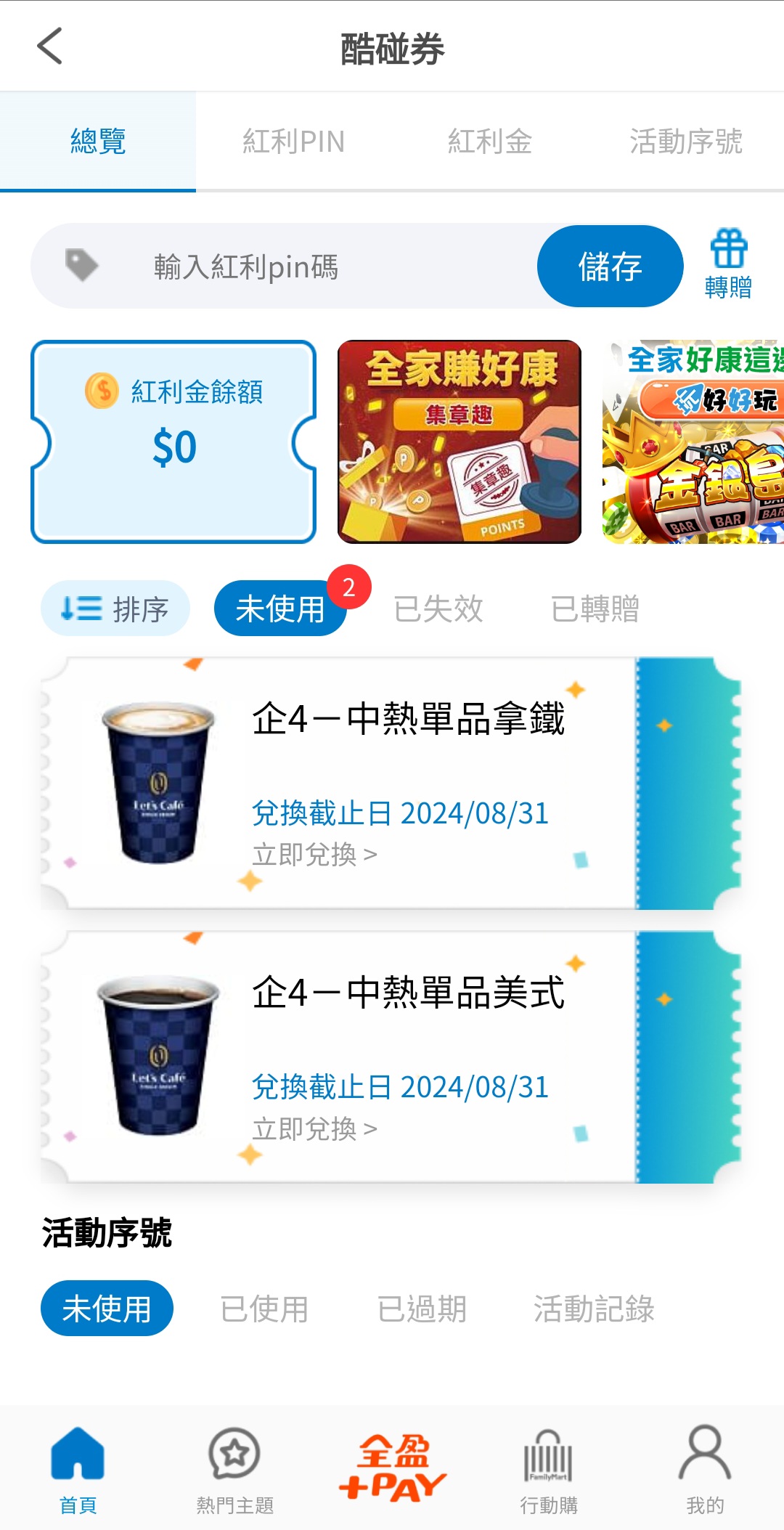Select 已使用 under 活動序號
This screenshot has width=784, height=1530.
264,1309
